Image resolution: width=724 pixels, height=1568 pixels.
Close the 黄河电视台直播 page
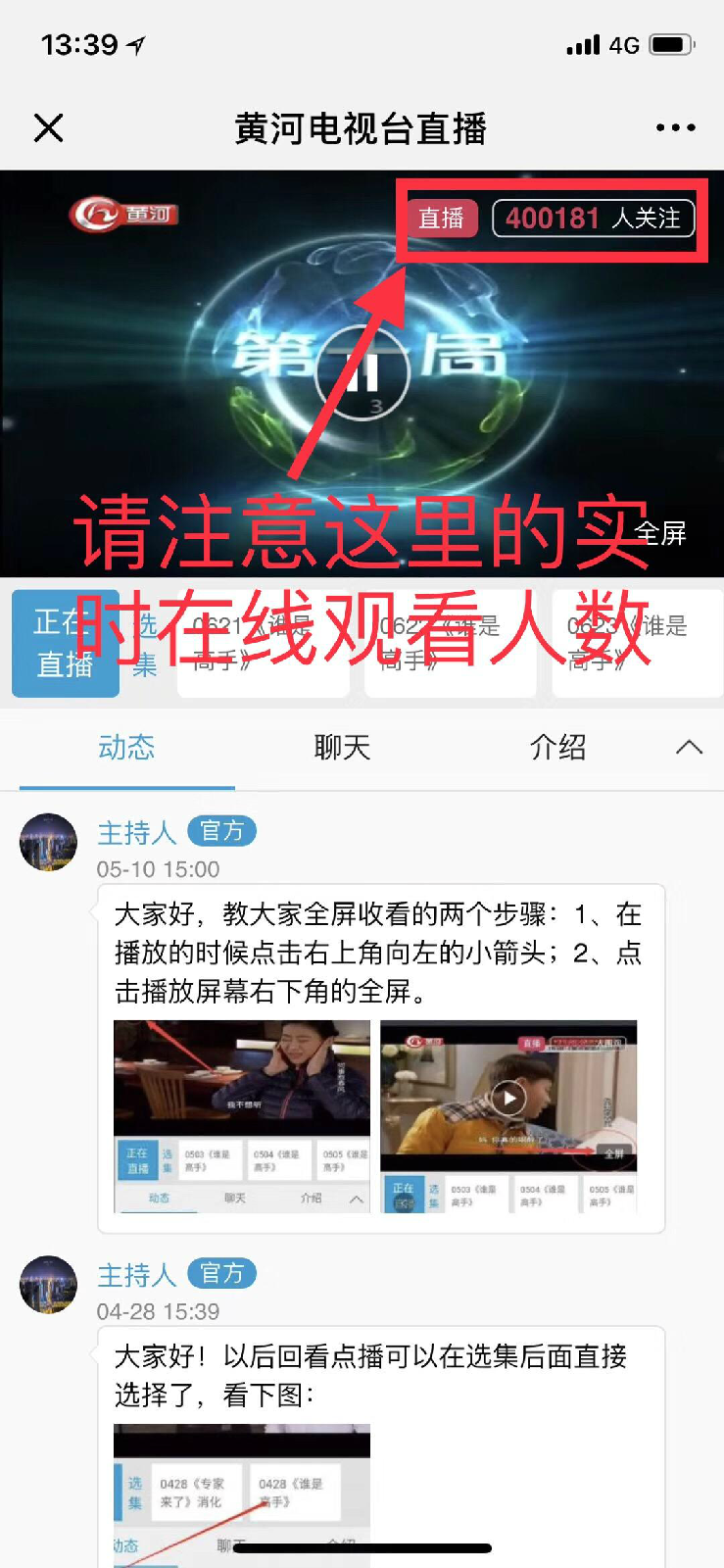[48, 127]
